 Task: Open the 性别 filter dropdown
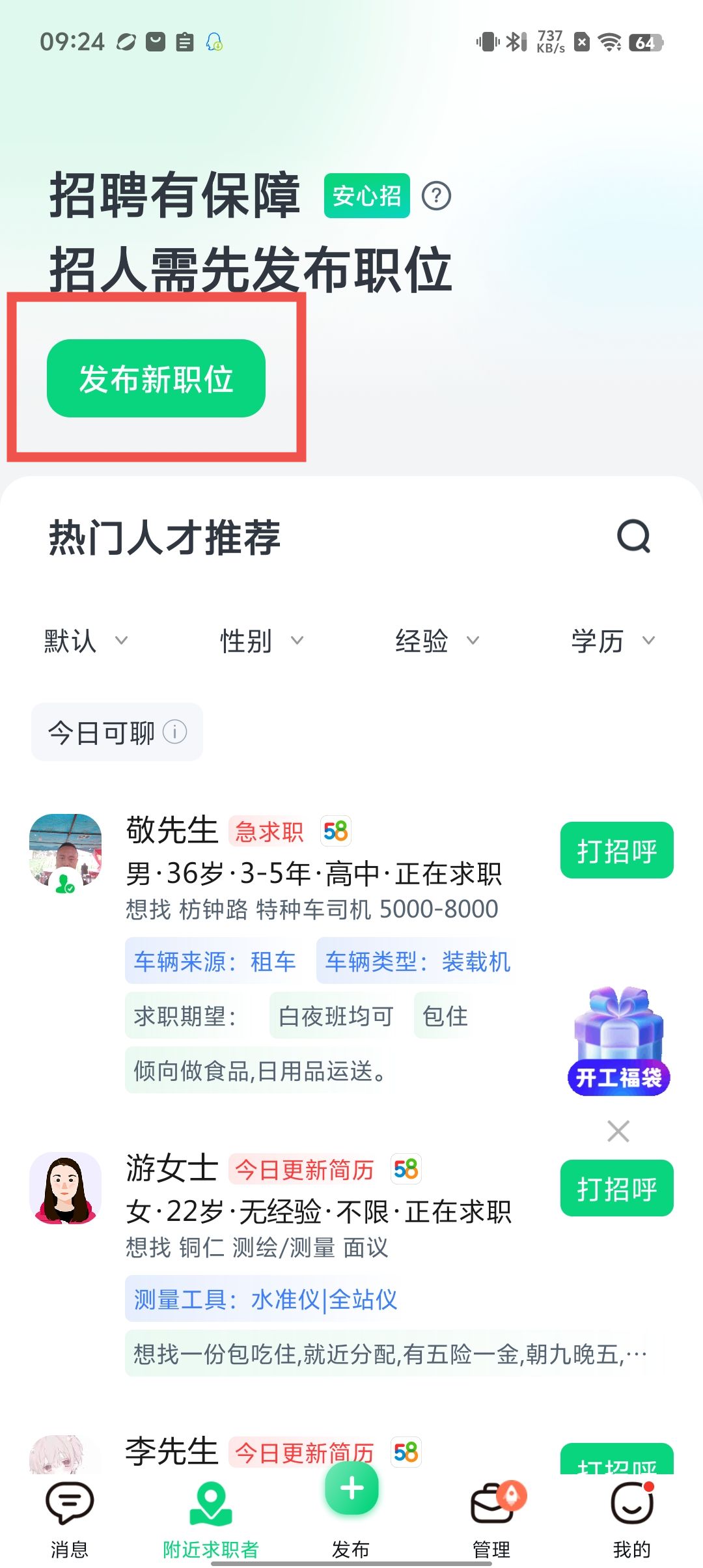click(261, 641)
